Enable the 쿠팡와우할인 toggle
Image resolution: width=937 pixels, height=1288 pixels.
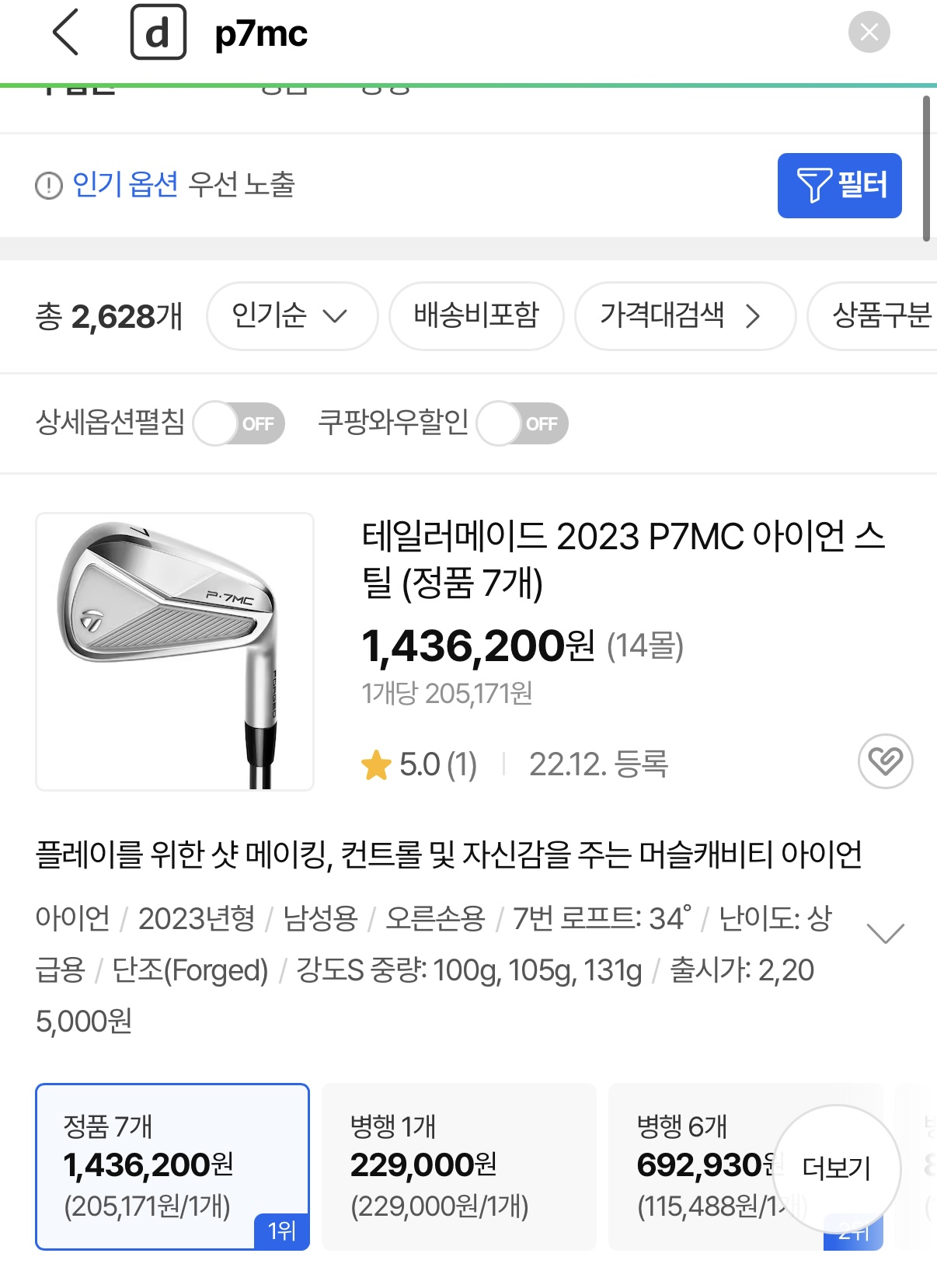(x=522, y=423)
